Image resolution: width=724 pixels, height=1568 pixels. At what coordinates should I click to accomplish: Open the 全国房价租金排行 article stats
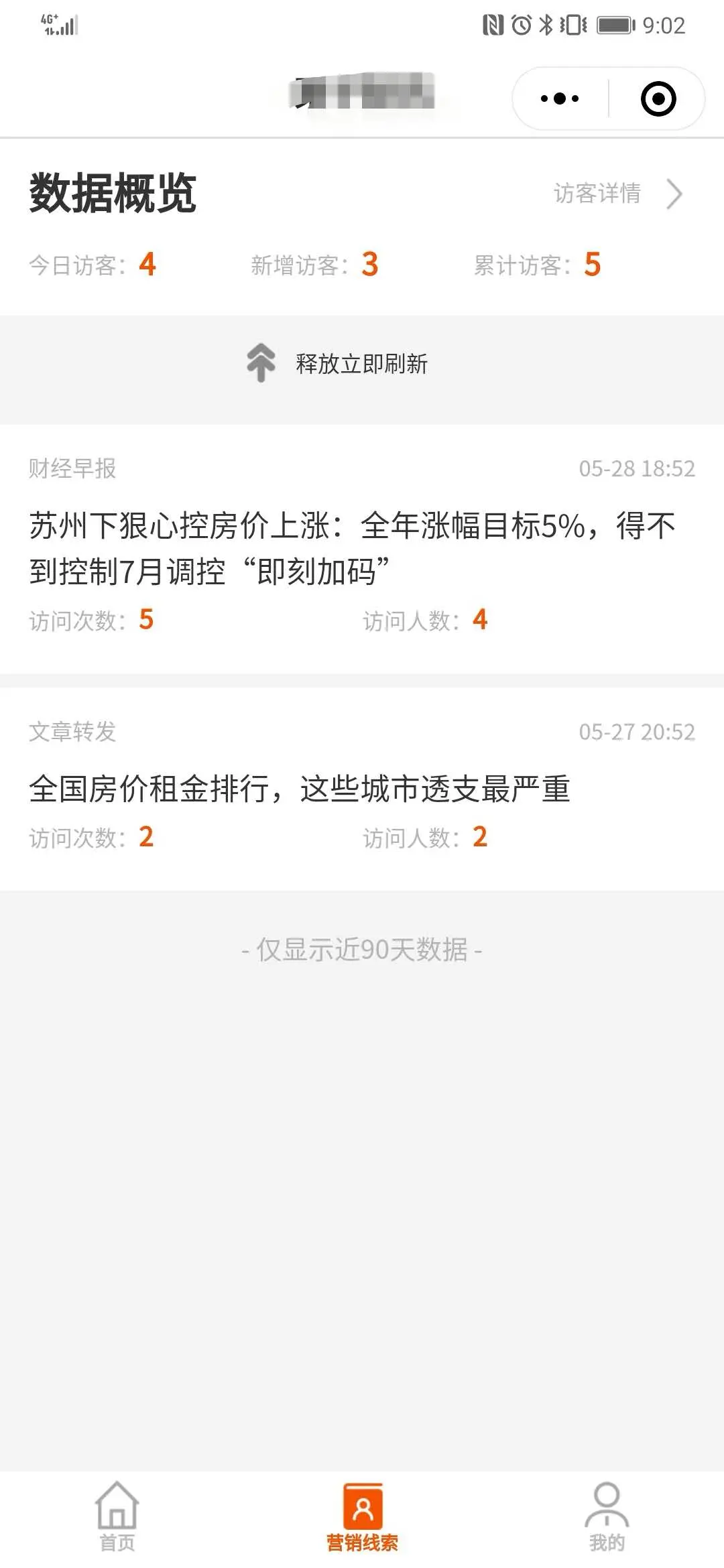[x=300, y=789]
